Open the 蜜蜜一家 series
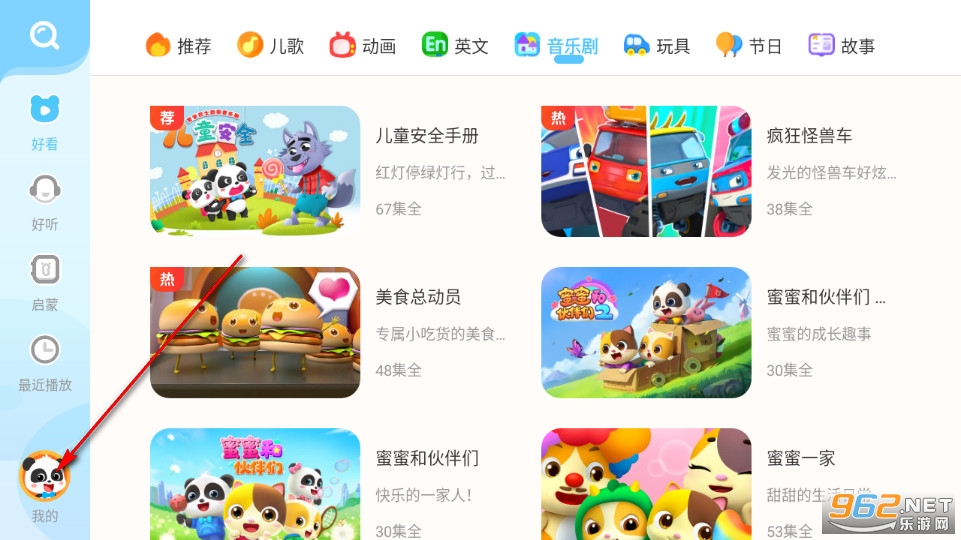The width and height of the screenshot is (961, 540). [x=646, y=485]
